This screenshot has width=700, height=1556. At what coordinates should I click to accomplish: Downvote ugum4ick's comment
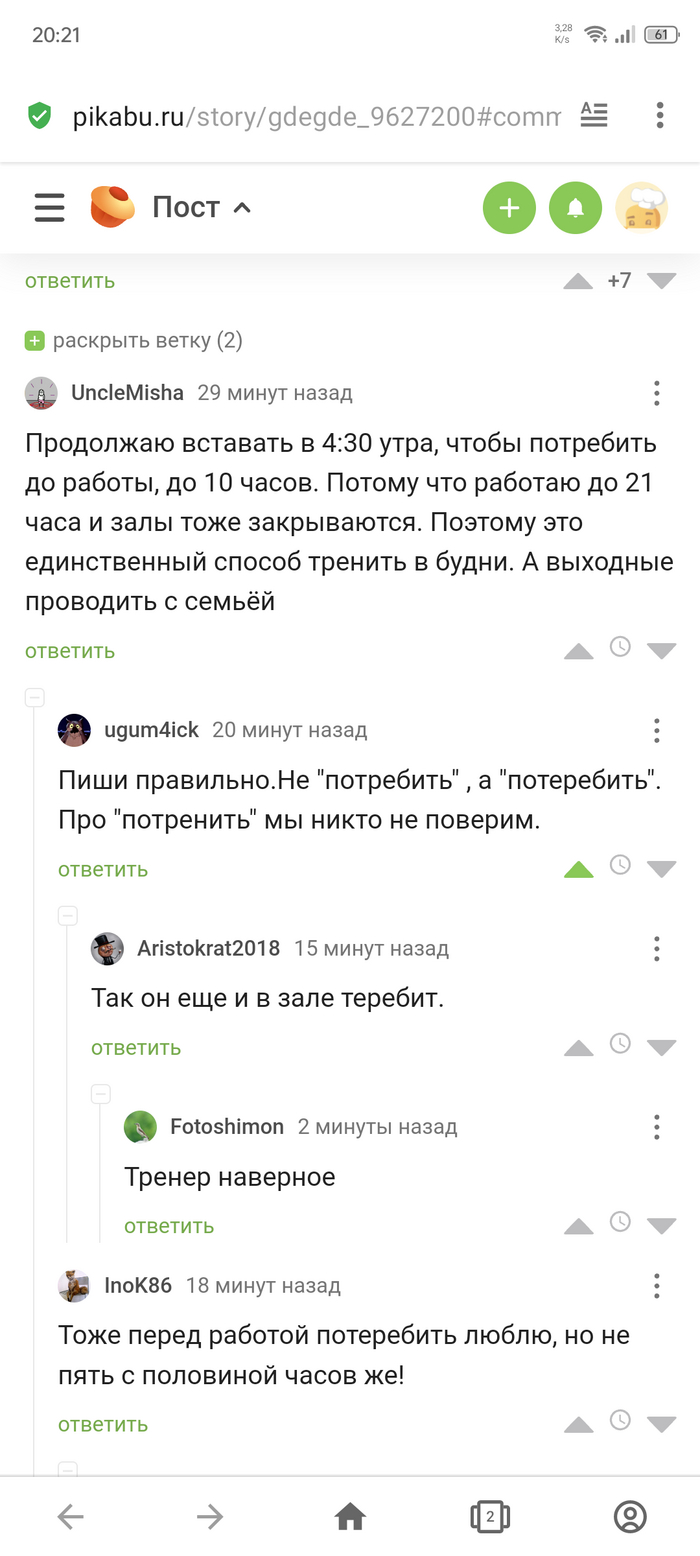click(661, 869)
